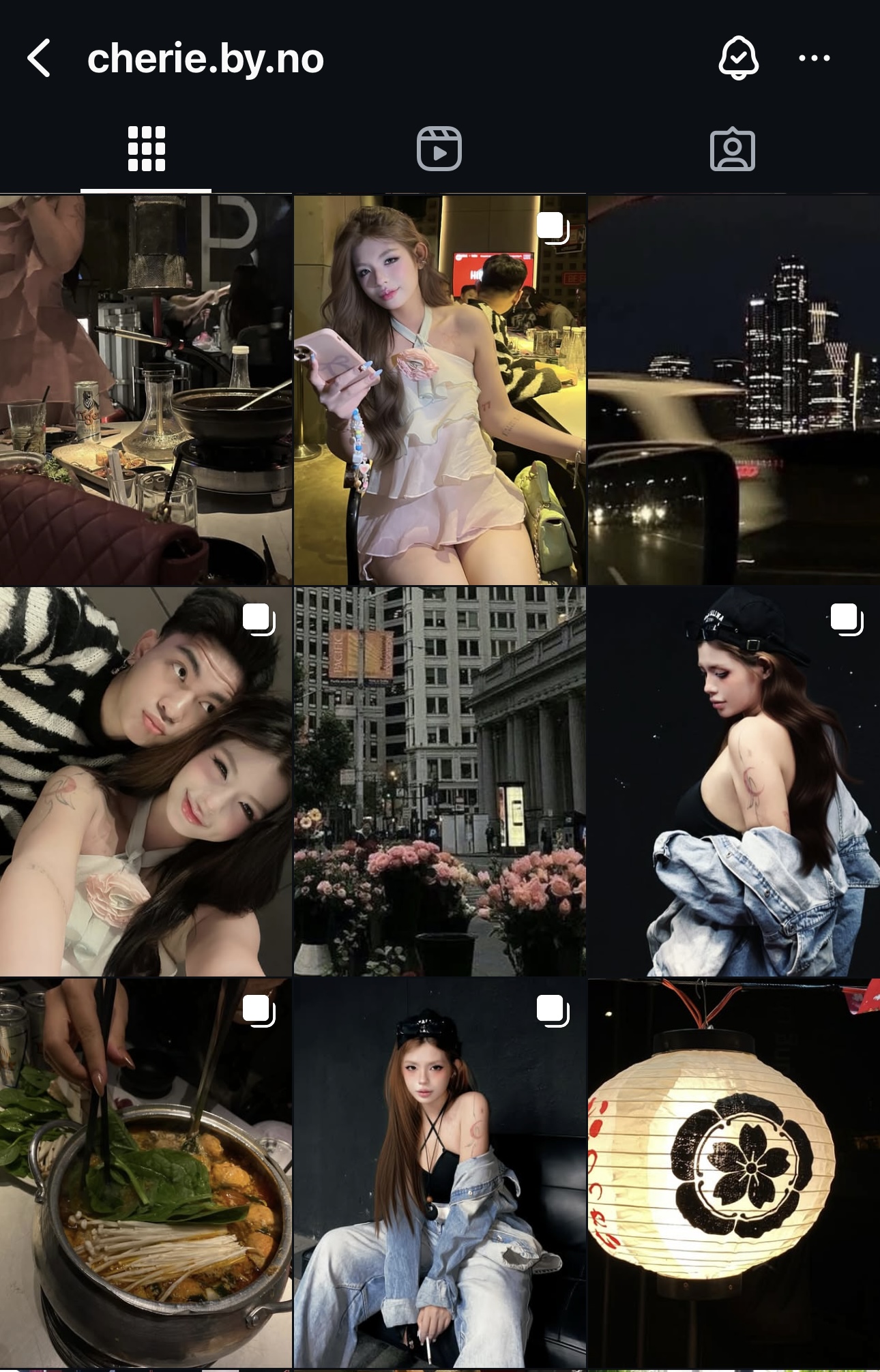Open the hookah and hot pot table post
Screen dimensions: 880x1372
pos(146,390)
